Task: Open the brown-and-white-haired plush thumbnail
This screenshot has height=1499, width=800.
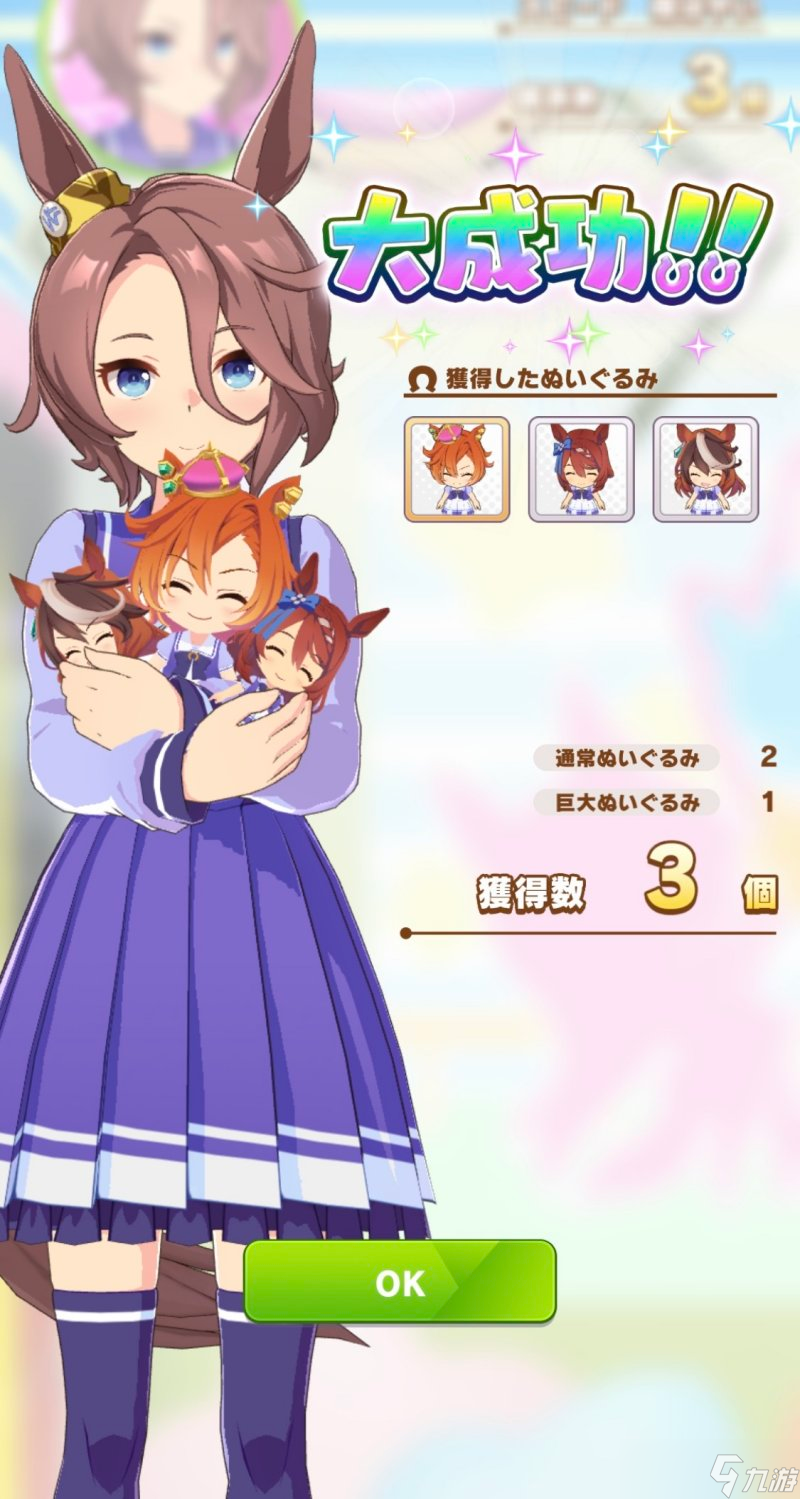Action: tap(705, 469)
